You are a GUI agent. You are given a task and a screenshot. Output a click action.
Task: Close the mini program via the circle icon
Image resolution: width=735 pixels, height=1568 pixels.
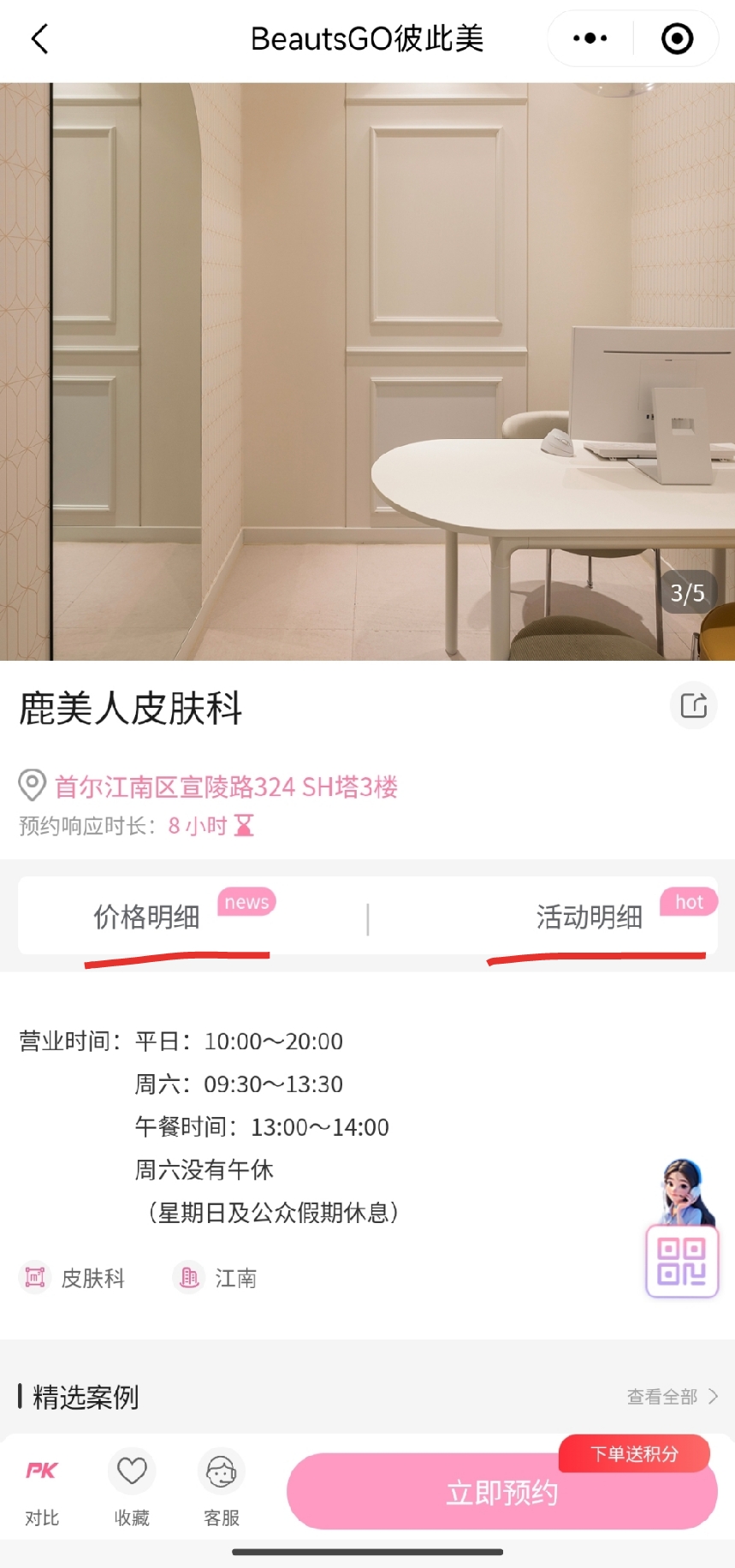pos(677,39)
